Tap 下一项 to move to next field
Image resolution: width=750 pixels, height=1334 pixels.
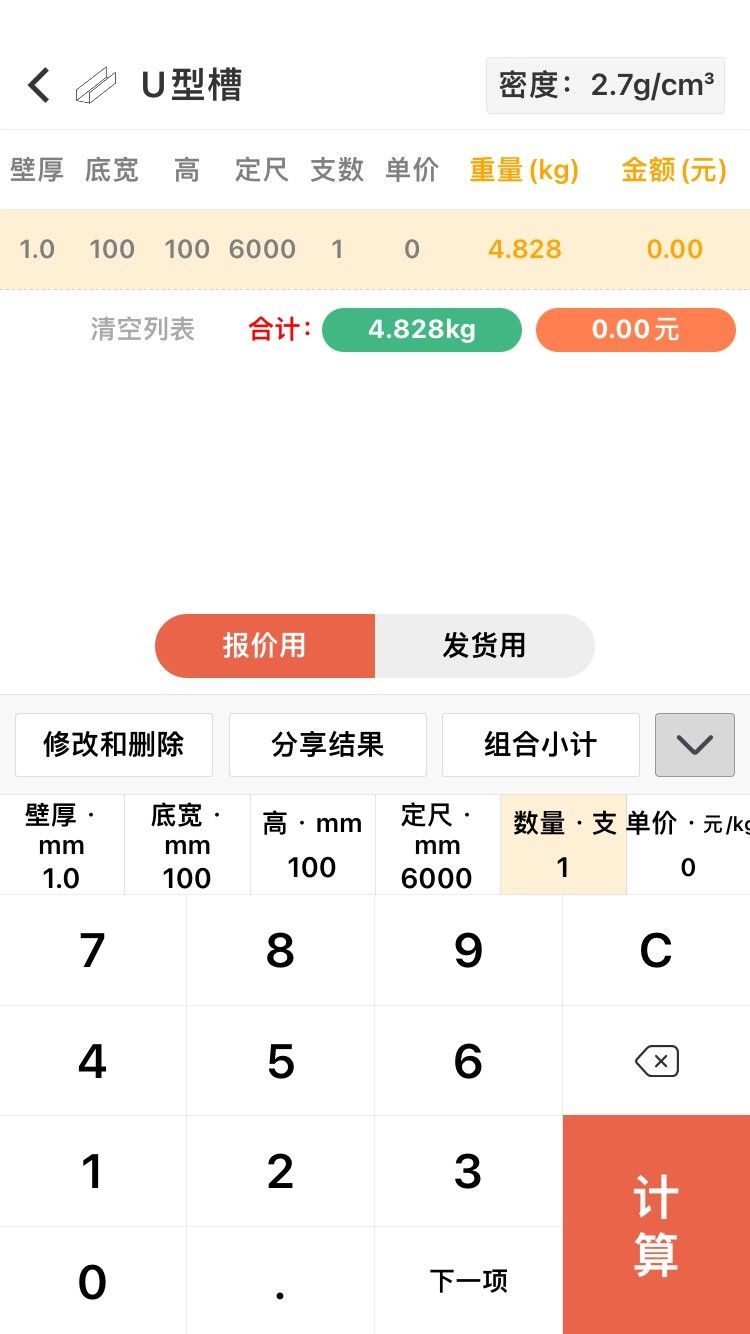[x=468, y=1280]
